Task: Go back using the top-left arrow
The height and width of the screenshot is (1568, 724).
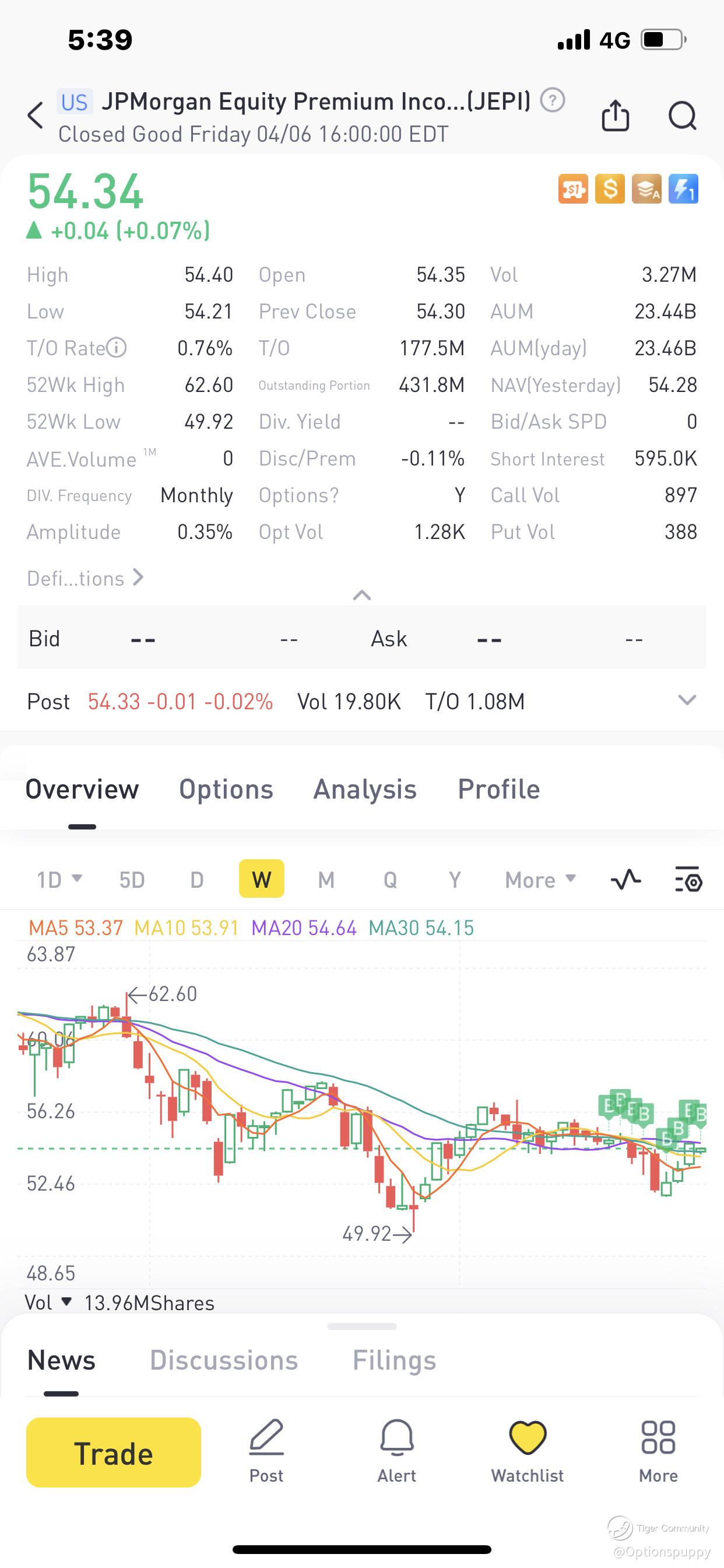Action: pos(36,116)
